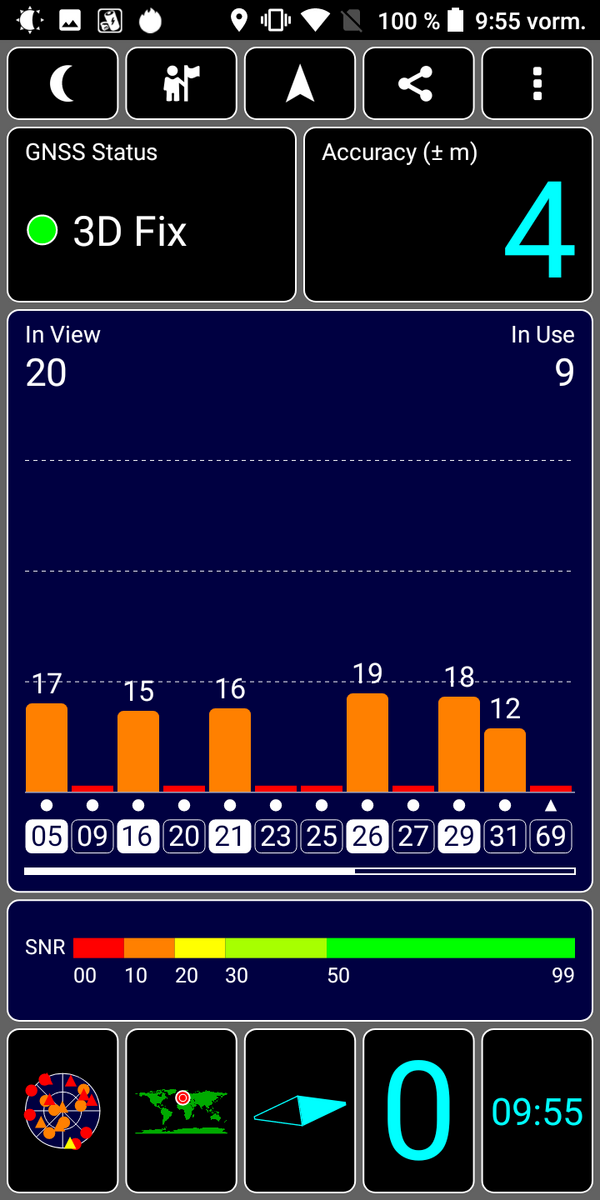
Task: Open the GNSS Status tile
Action: [152, 214]
